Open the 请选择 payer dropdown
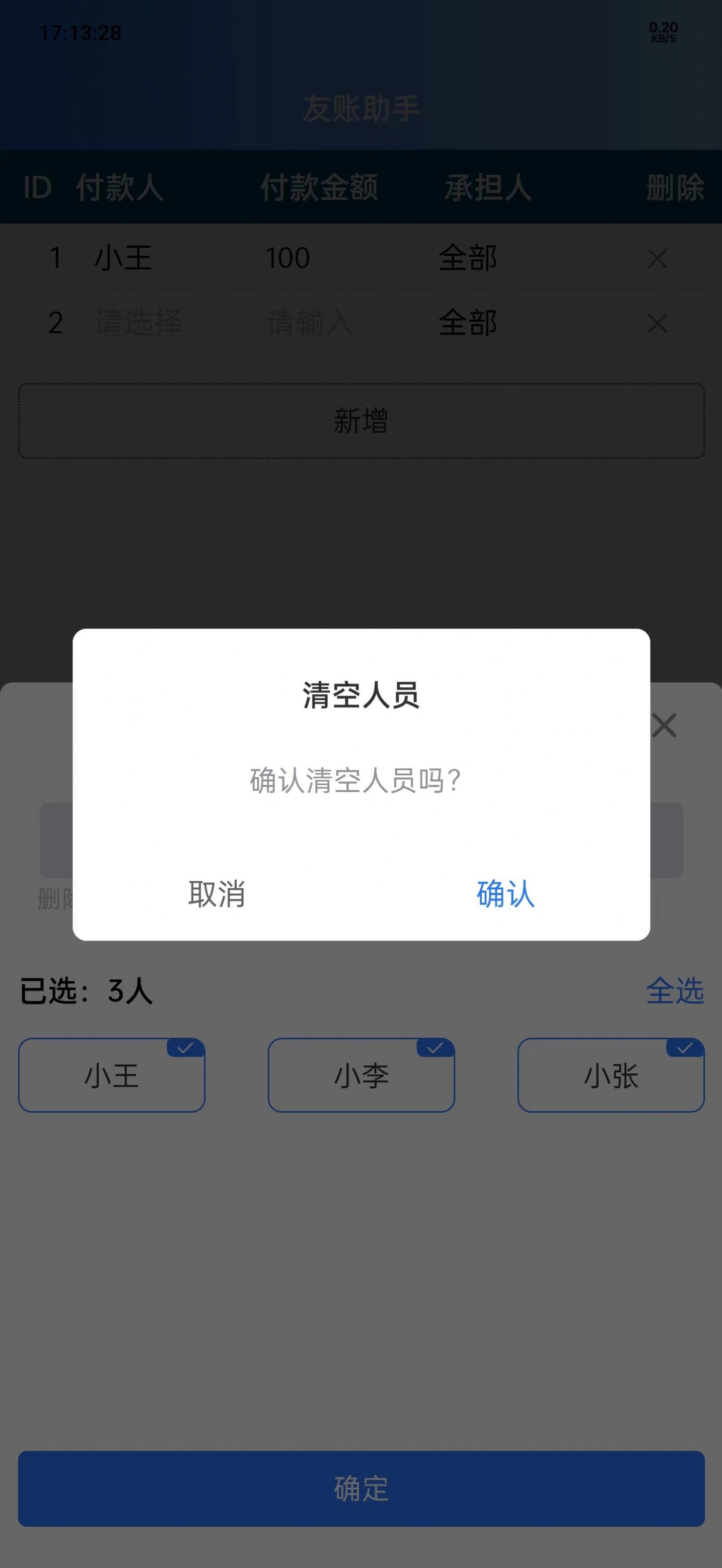The height and width of the screenshot is (1568, 722). 138,323
